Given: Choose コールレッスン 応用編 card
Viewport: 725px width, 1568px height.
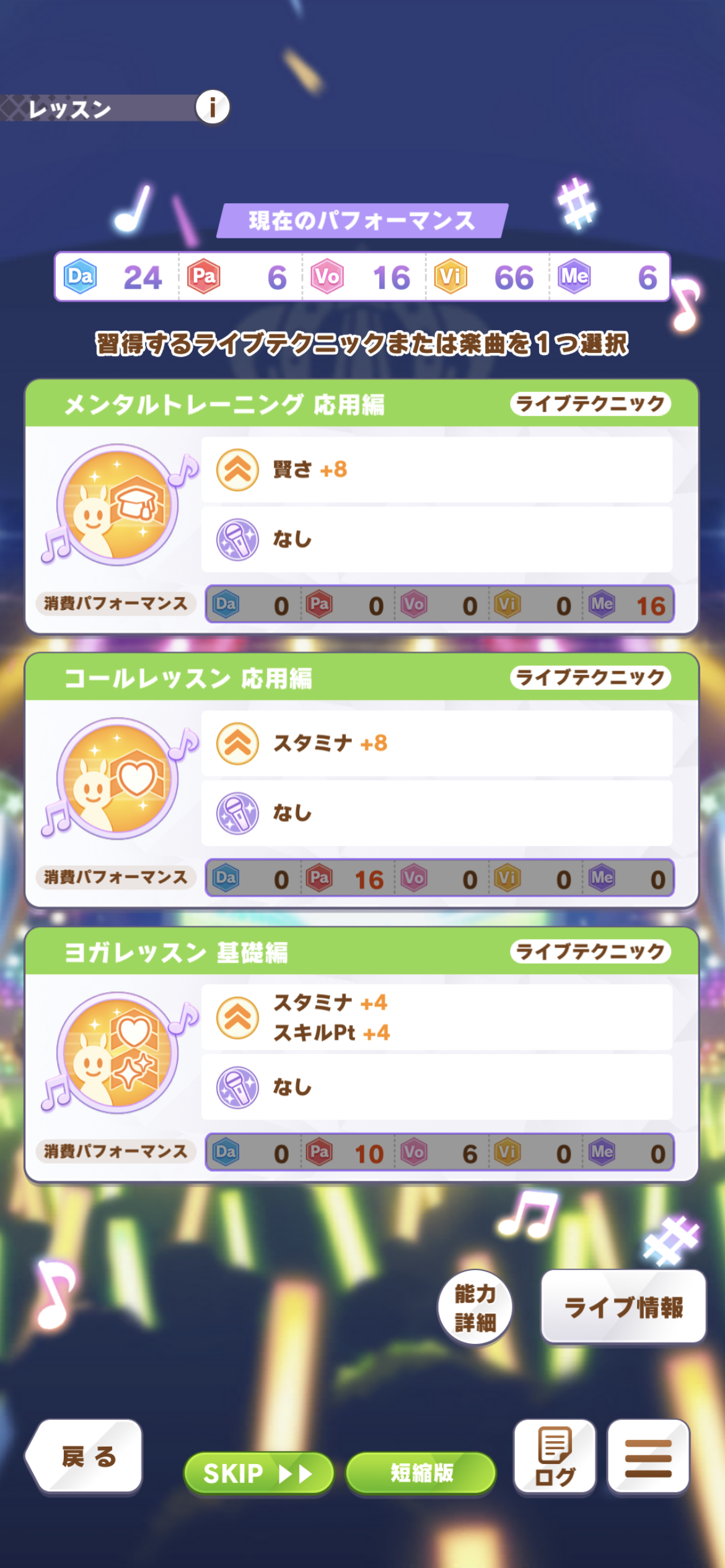Looking at the screenshot, I should pyautogui.click(x=361, y=779).
